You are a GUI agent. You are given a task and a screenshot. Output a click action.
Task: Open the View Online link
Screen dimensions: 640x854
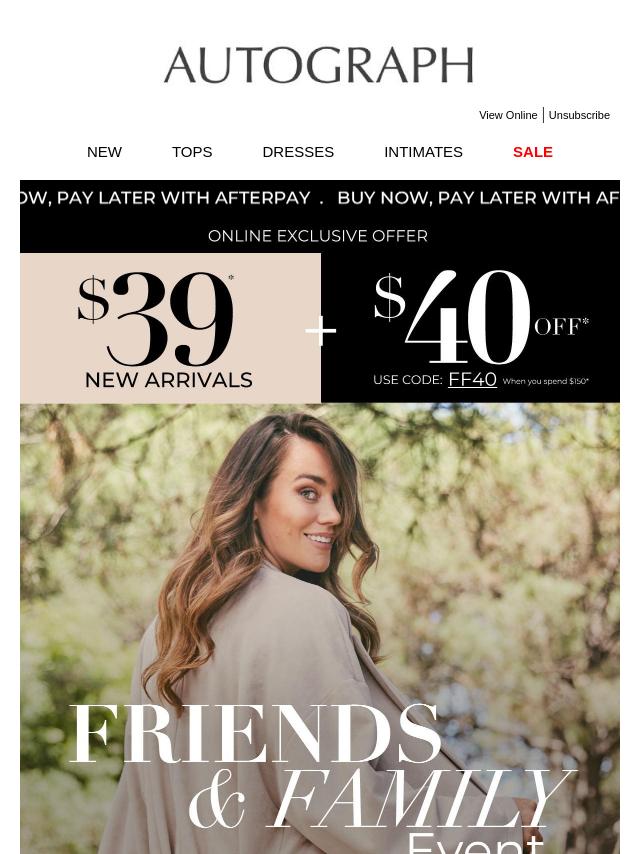508,115
